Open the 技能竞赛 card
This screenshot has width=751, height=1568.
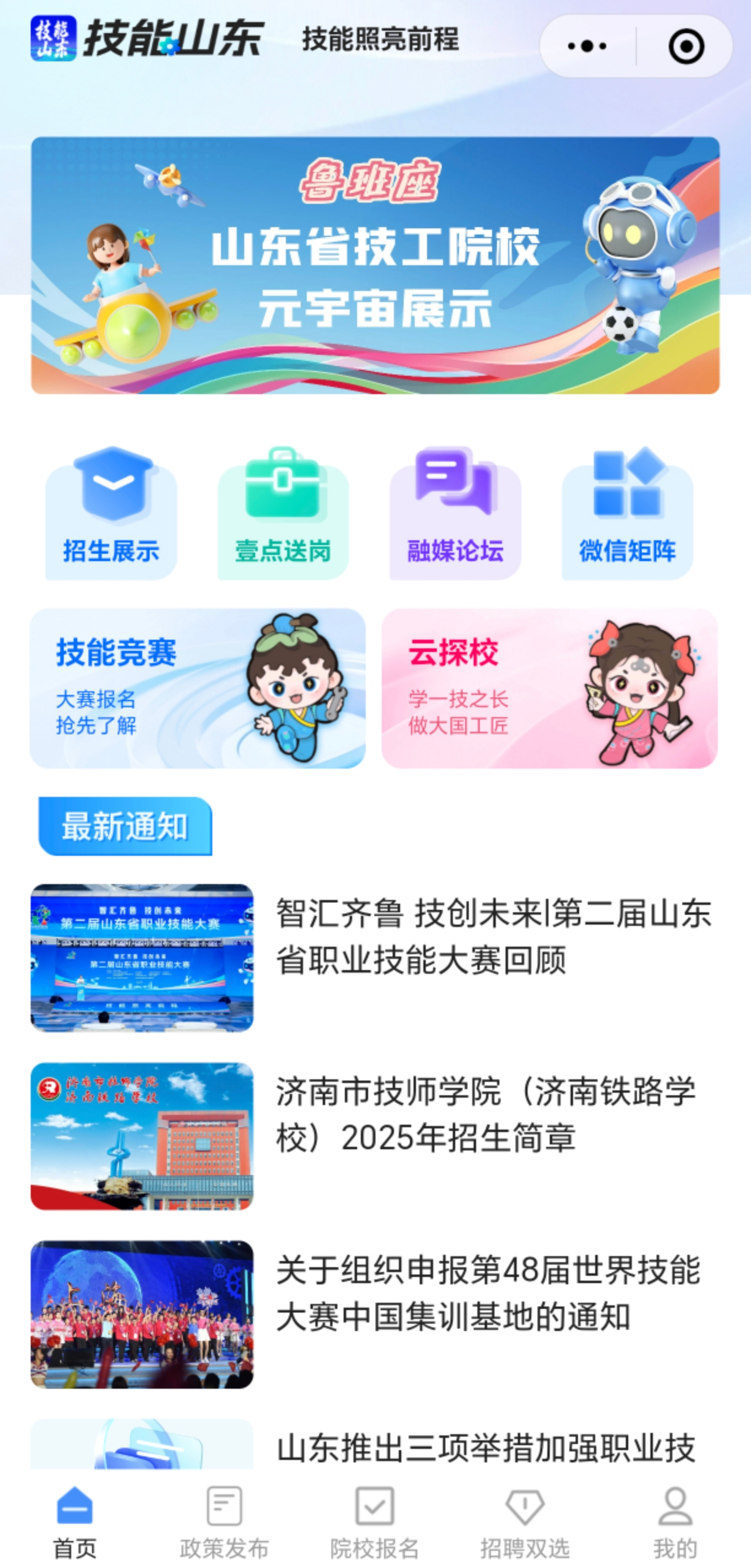click(x=198, y=688)
